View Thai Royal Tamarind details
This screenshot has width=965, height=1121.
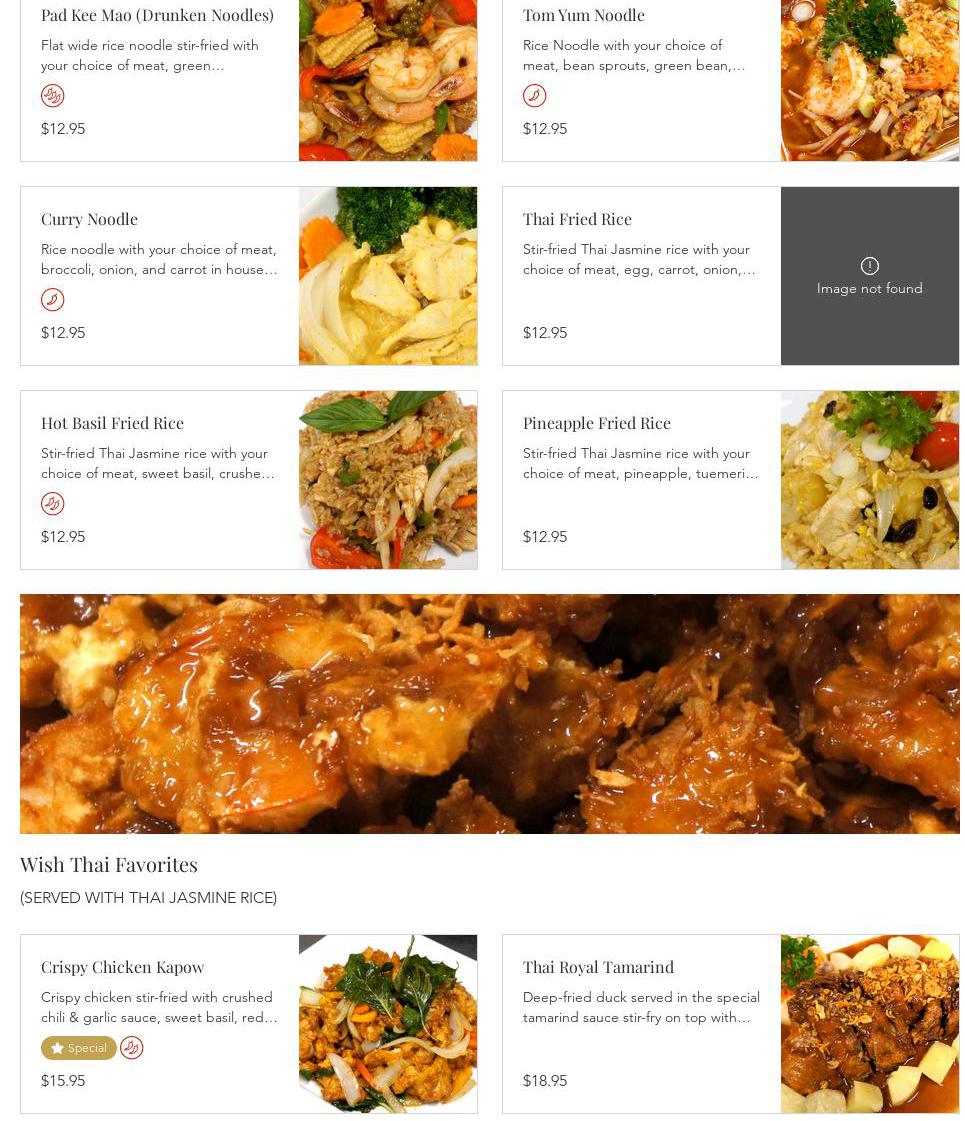coord(598,967)
